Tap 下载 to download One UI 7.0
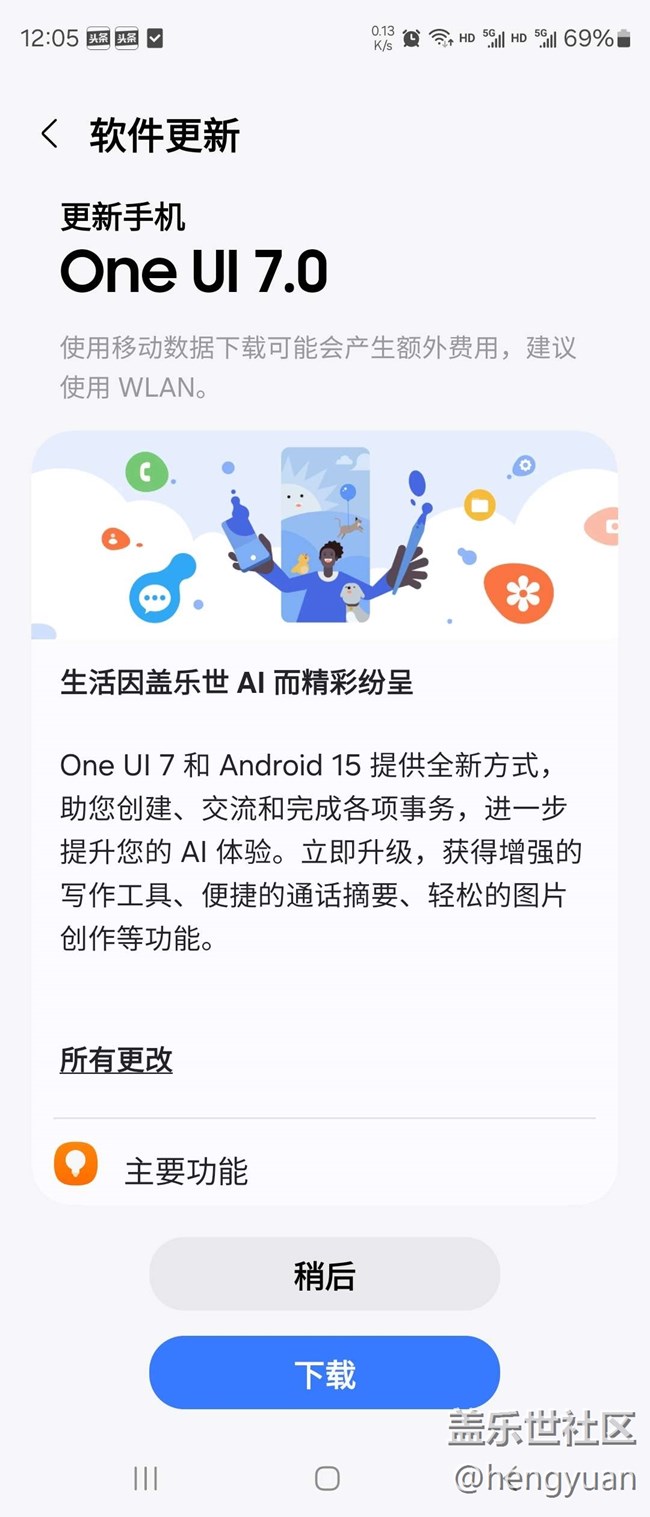Screen dimensions: 650x1517 [x=324, y=1374]
